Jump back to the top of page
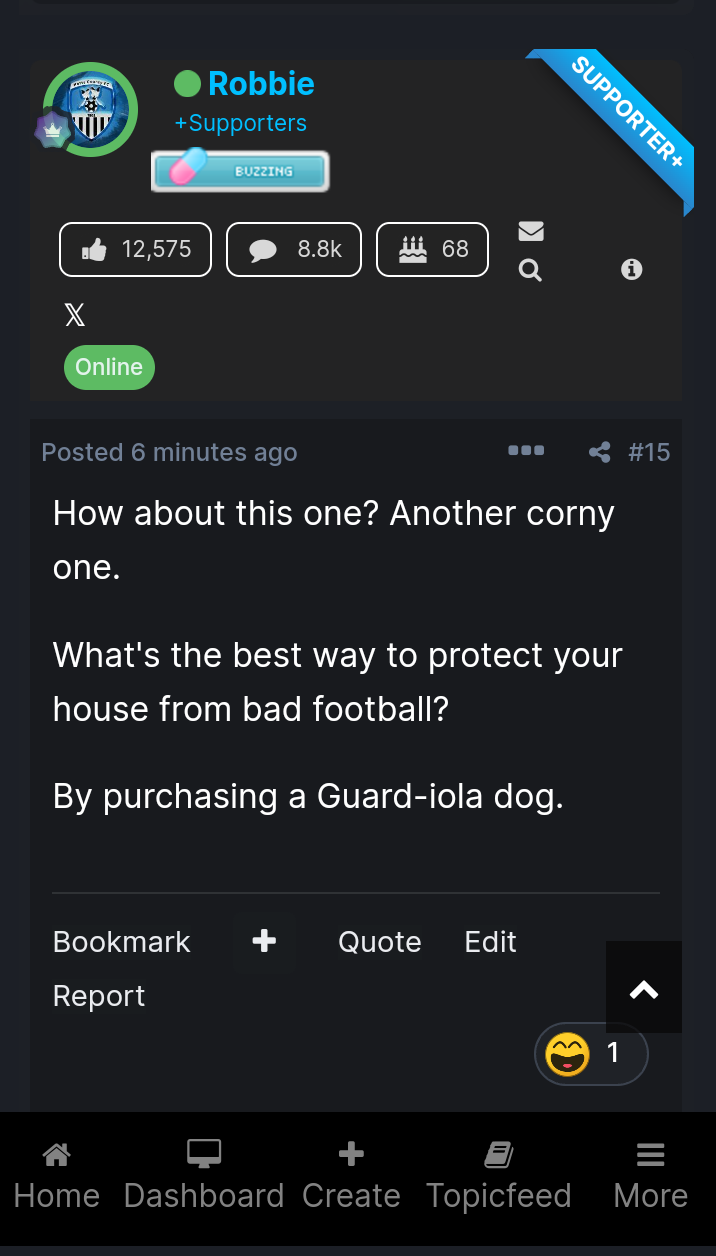Image resolution: width=716 pixels, height=1256 pixels. (x=644, y=987)
